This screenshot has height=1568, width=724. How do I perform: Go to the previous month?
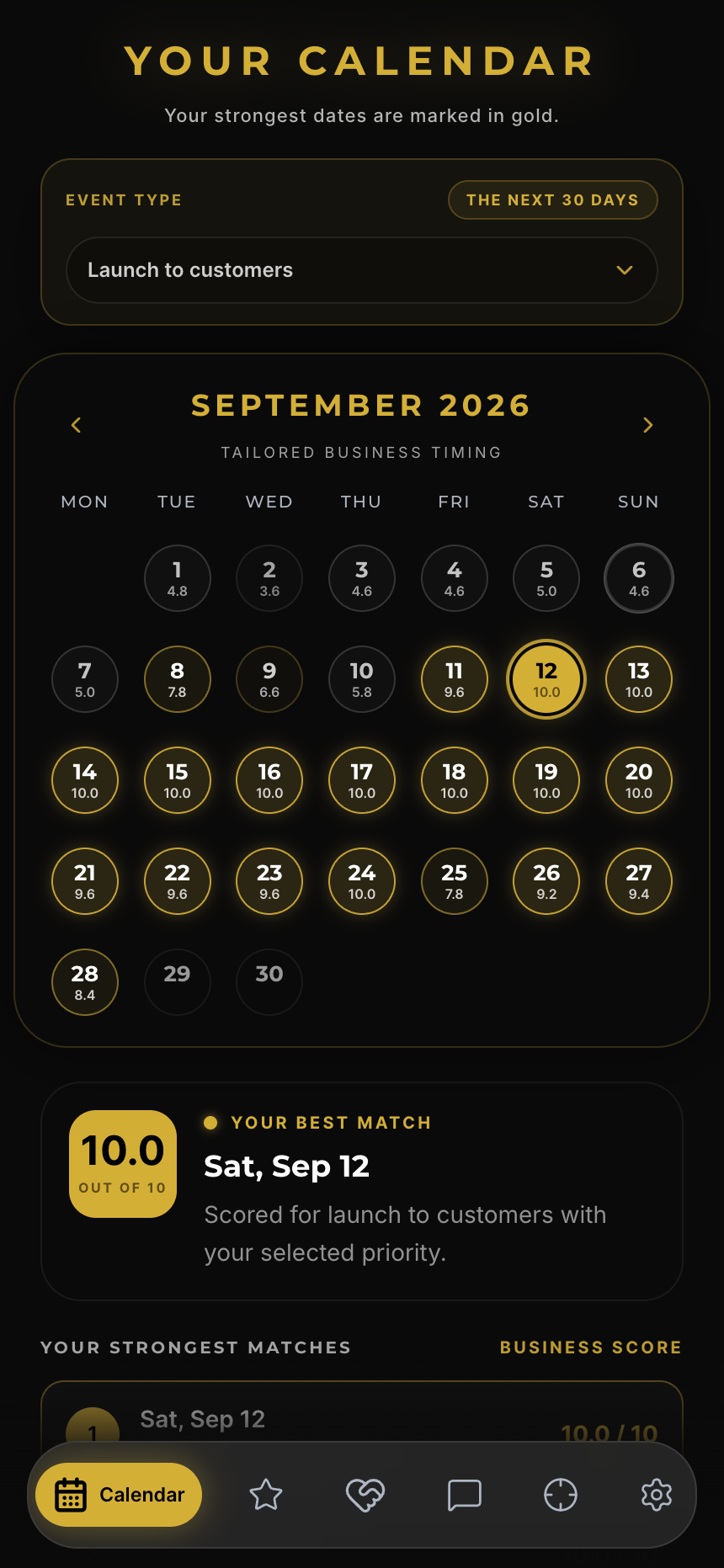[77, 425]
